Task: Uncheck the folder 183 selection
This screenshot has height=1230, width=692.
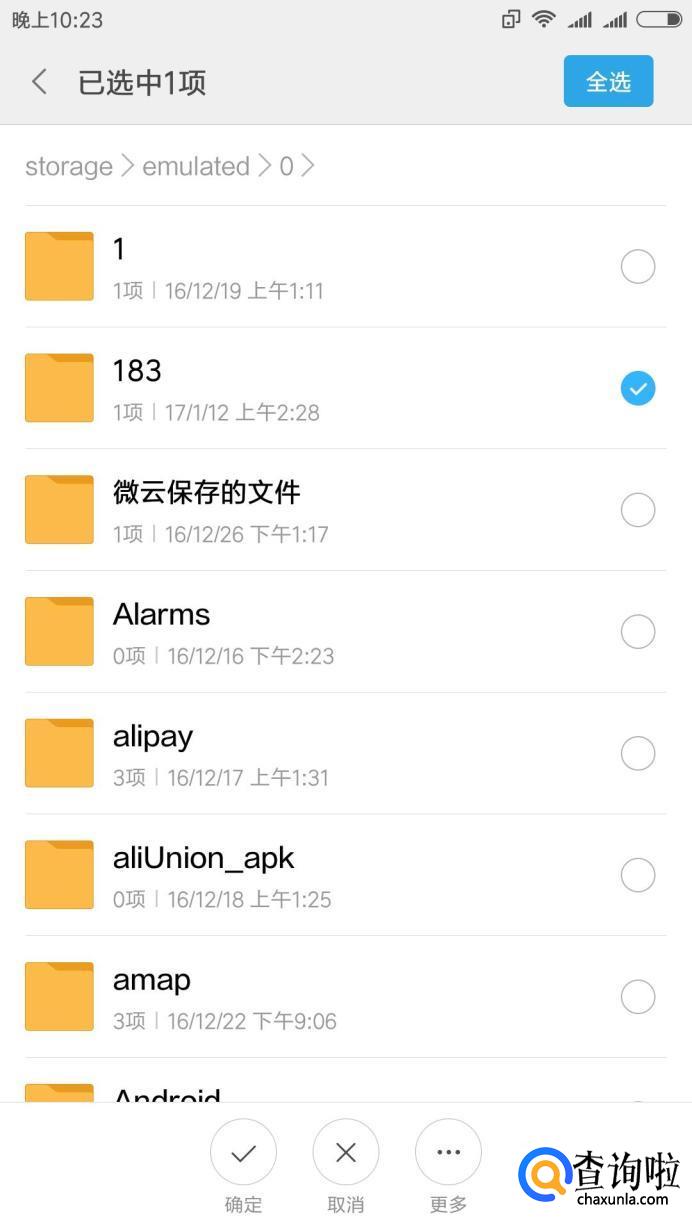Action: point(638,388)
